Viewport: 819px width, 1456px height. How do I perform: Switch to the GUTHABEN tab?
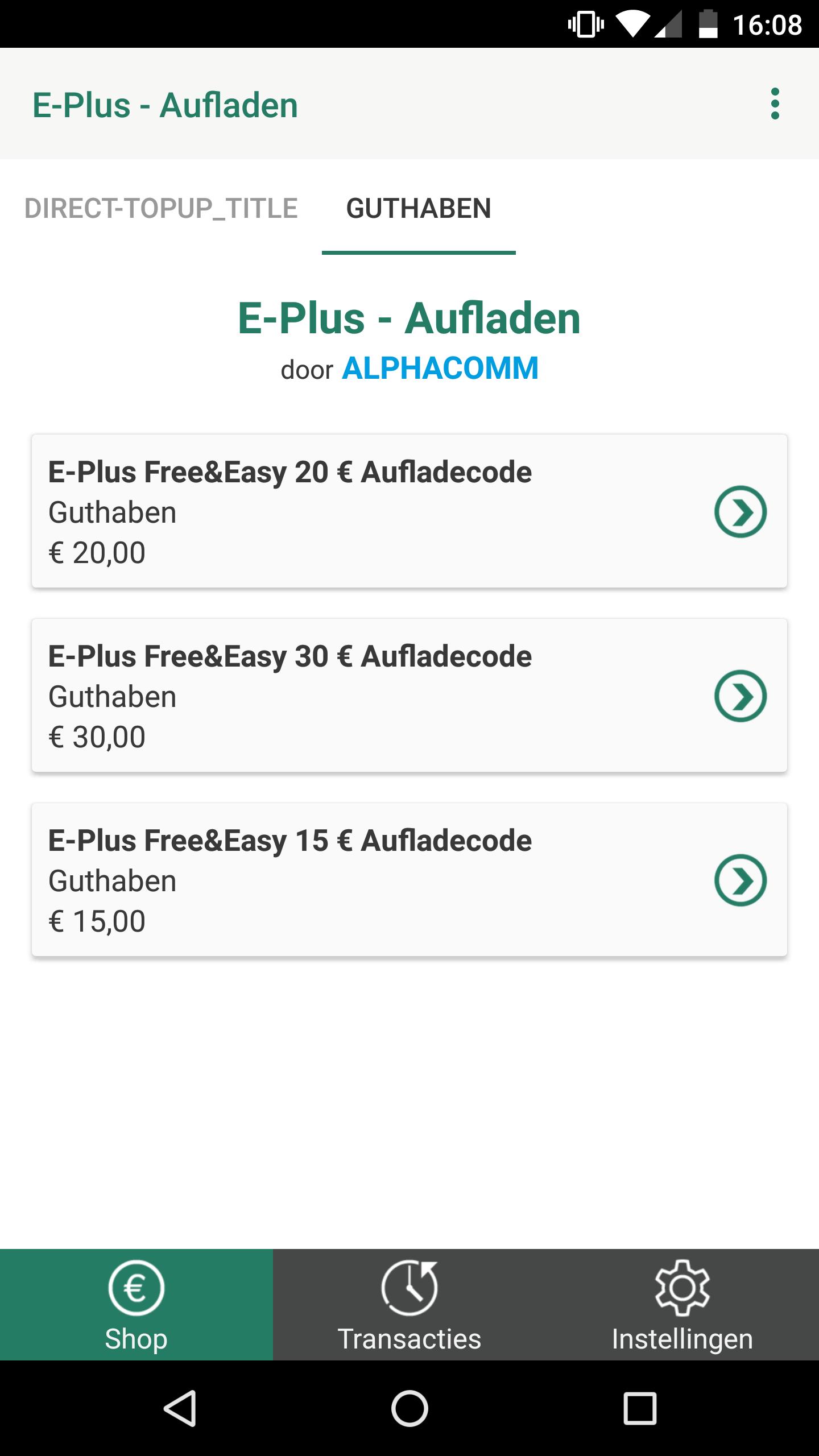419,208
